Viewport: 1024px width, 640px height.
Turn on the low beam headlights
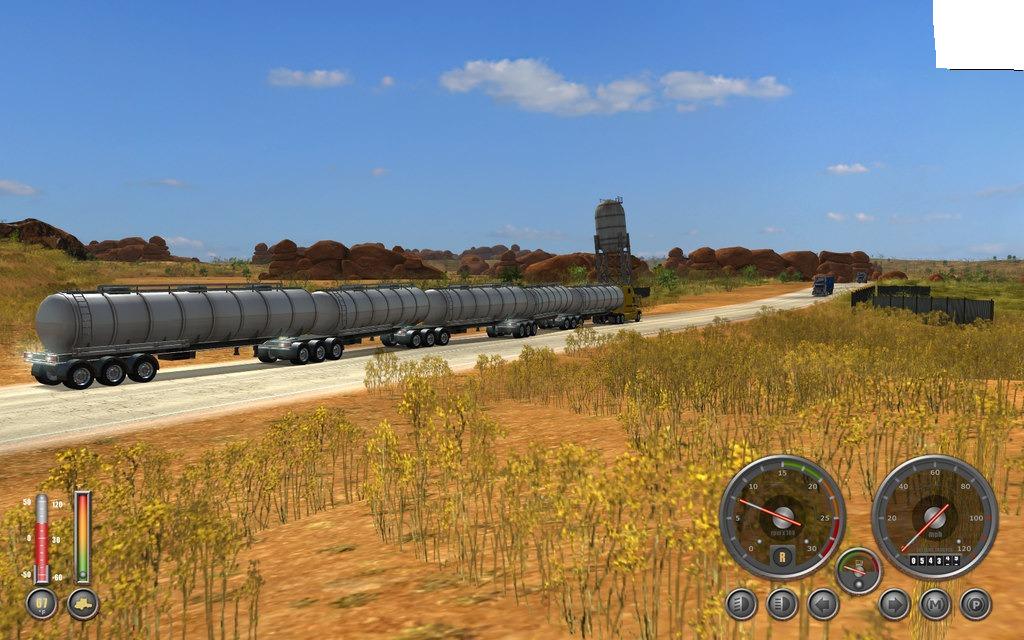(741, 604)
